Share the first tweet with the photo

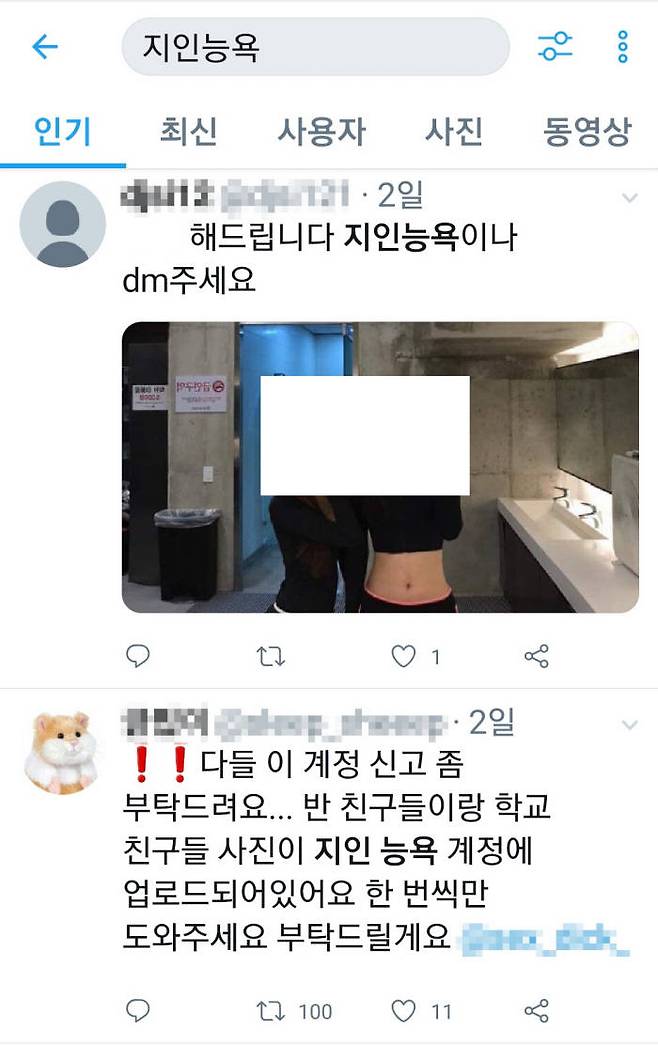tap(537, 656)
